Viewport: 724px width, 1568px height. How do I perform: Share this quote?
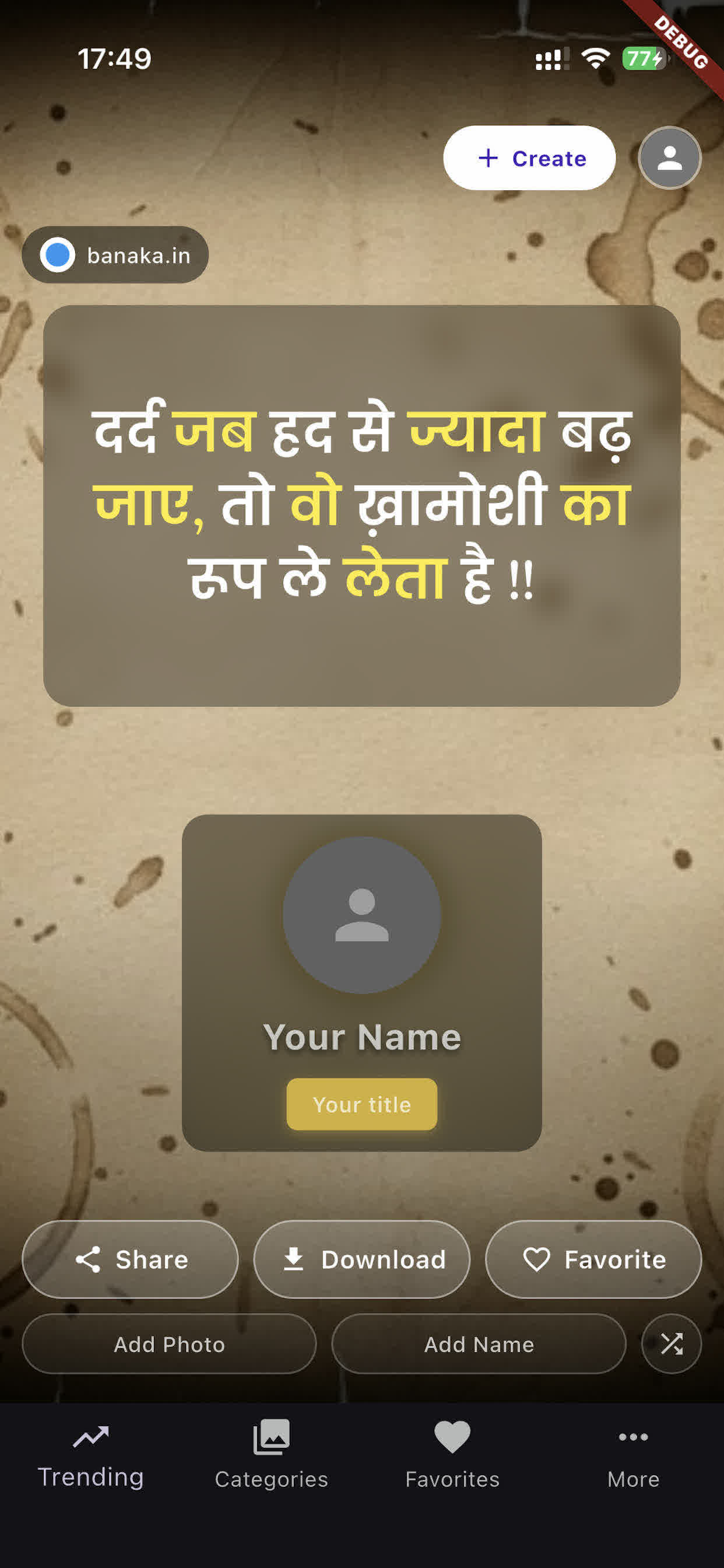pyautogui.click(x=130, y=1259)
